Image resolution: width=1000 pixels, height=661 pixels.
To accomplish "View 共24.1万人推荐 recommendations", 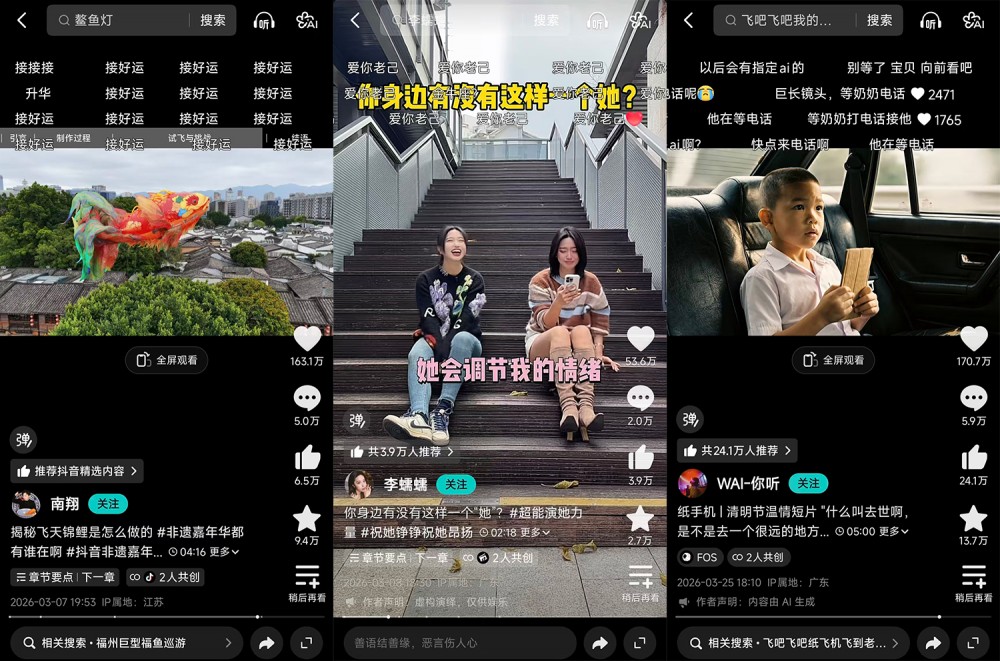I will pos(737,450).
